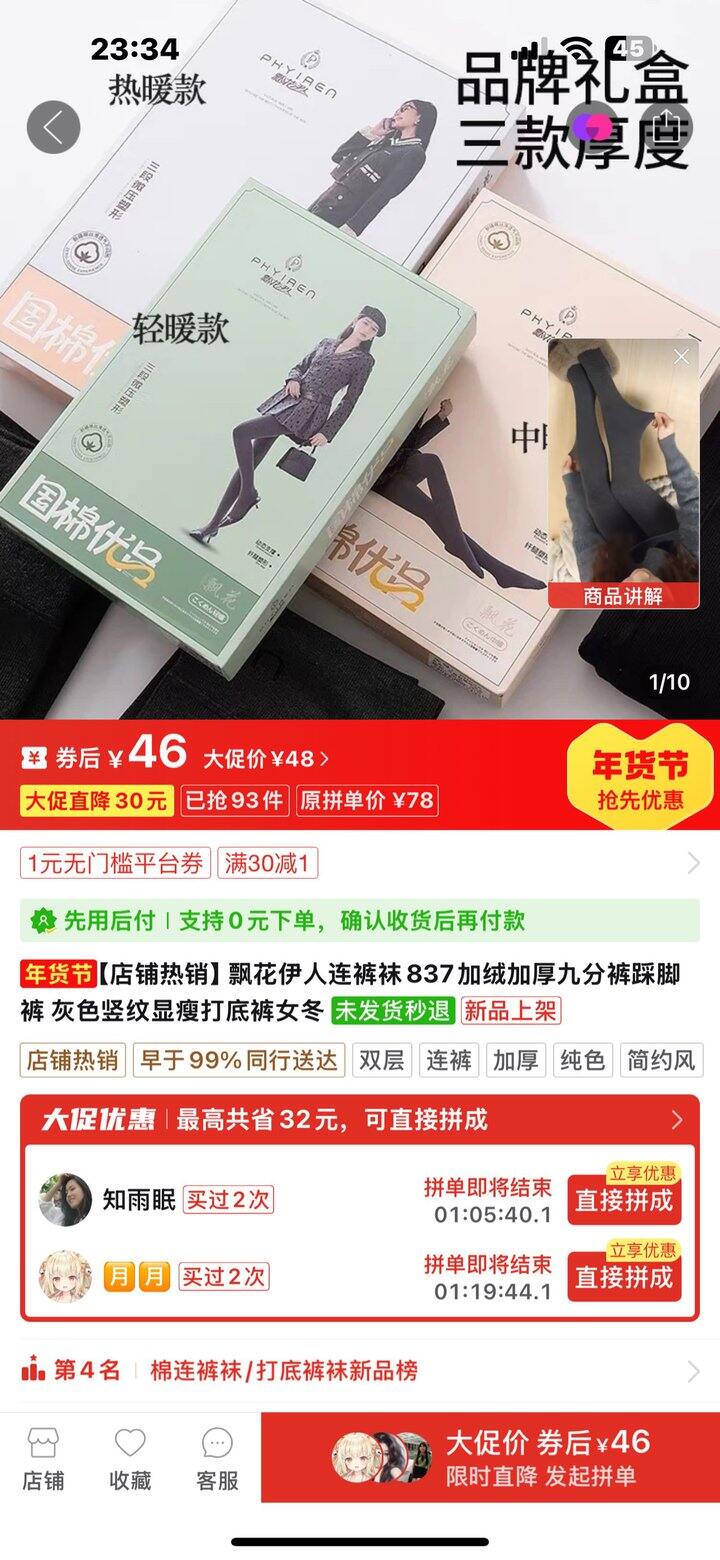
Task: Close the 商品讲解 video preview
Action: coord(684,356)
